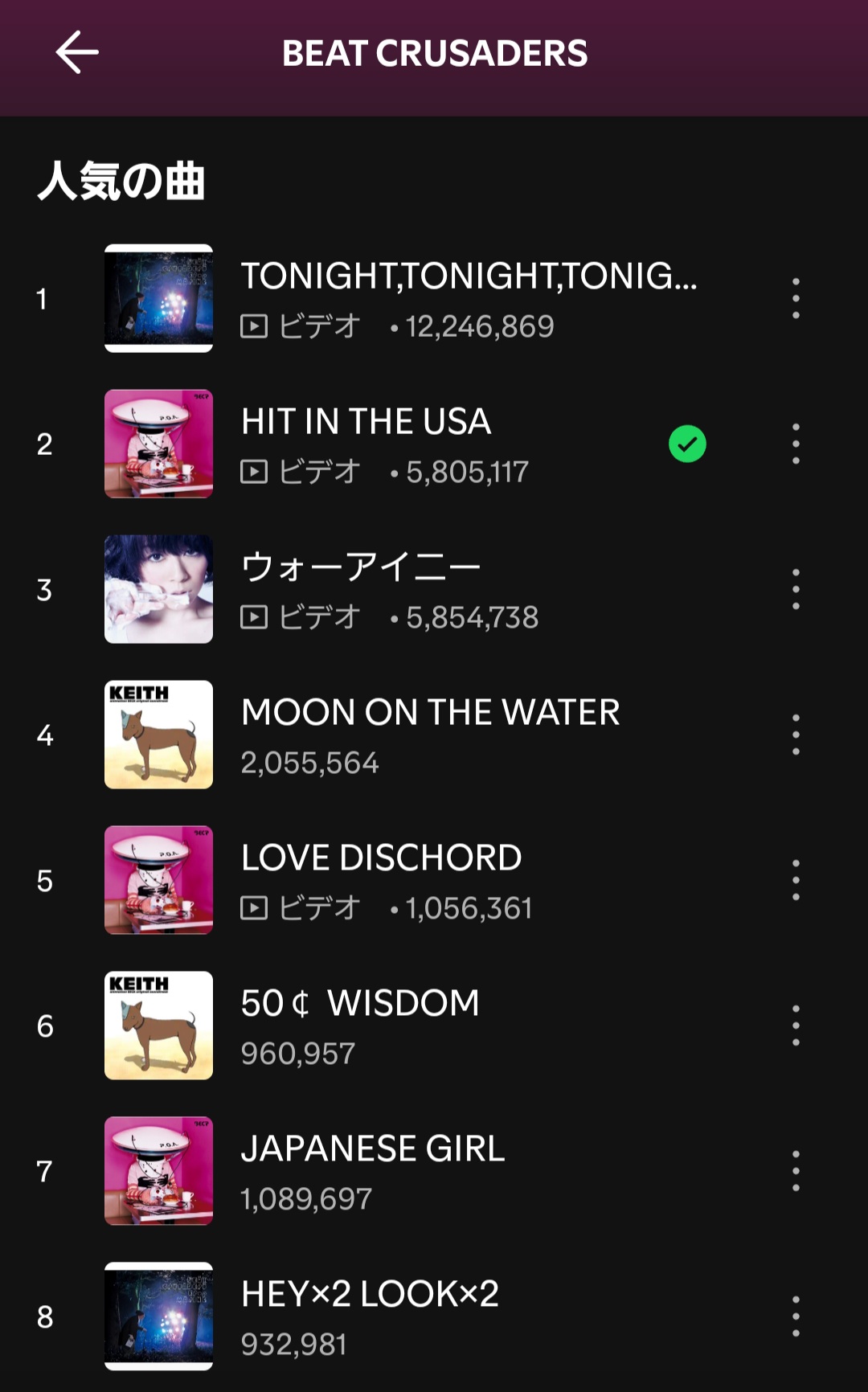Image resolution: width=868 pixels, height=1392 pixels.
Task: Open three-dot menu for JAPANESE GIRL
Action: click(796, 1171)
